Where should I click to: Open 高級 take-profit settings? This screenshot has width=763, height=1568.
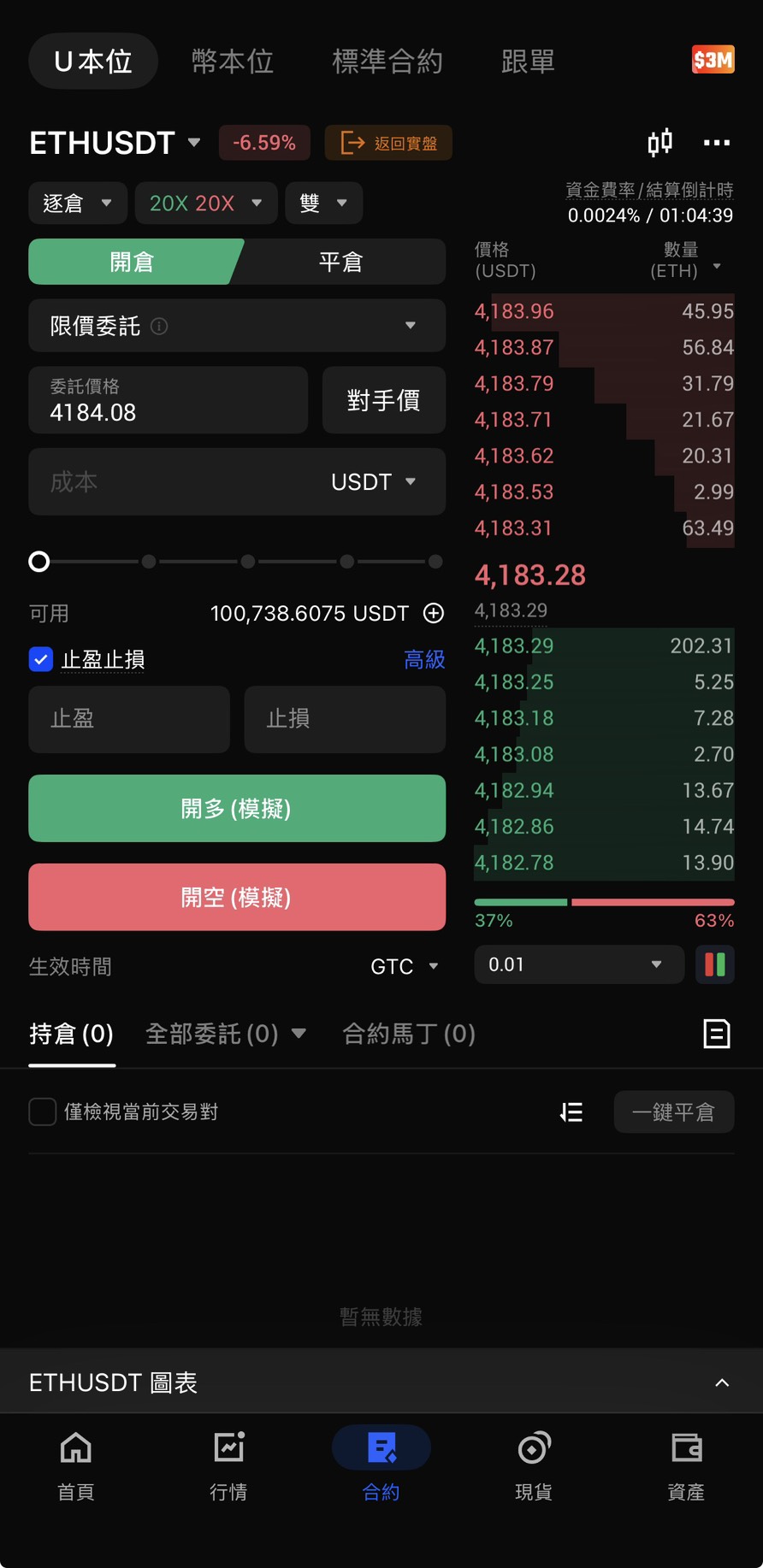pyautogui.click(x=424, y=659)
